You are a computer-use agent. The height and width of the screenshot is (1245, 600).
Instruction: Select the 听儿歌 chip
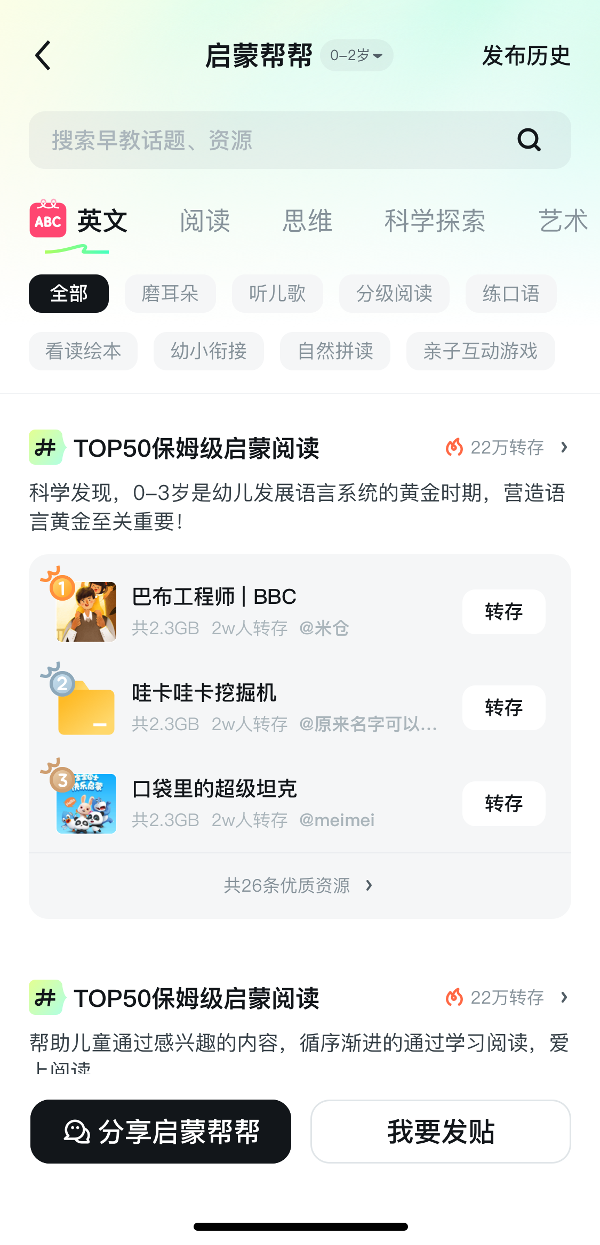pyautogui.click(x=277, y=293)
